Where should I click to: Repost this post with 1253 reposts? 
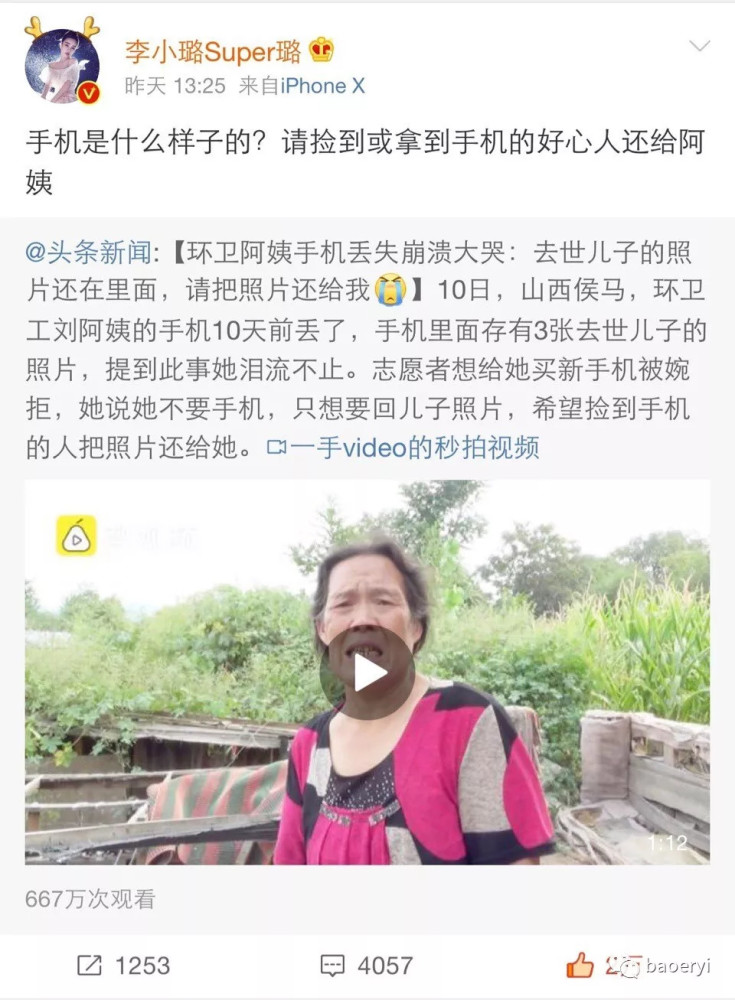(x=123, y=965)
